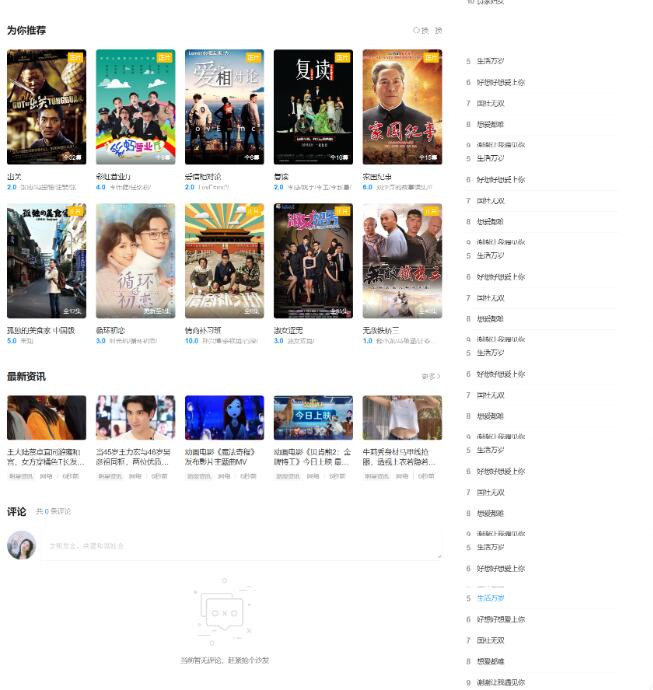Focus the comment input box
This screenshot has width=653, height=690.
coord(240,546)
